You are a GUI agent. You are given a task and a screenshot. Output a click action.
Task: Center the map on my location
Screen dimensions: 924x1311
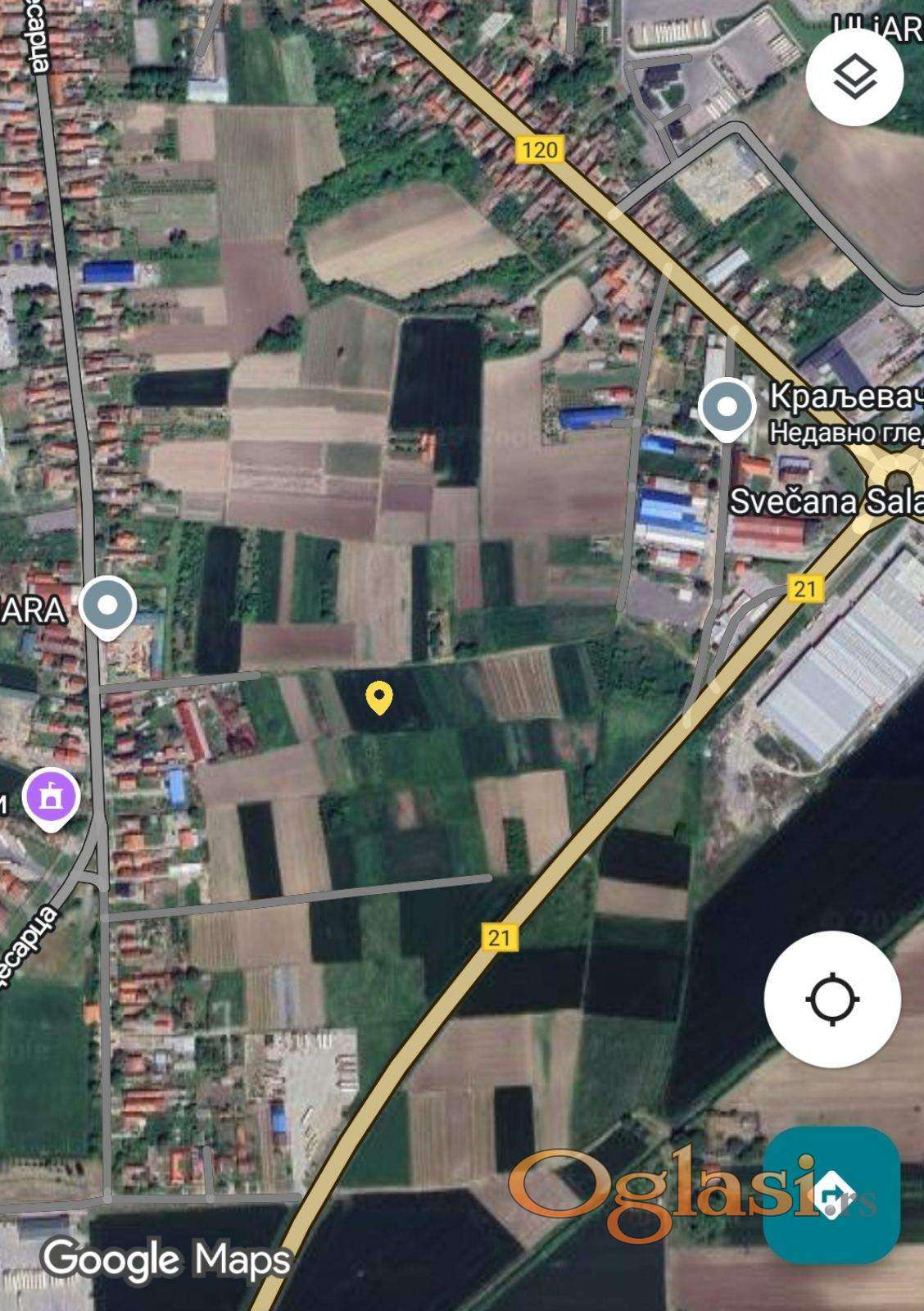(x=831, y=1000)
